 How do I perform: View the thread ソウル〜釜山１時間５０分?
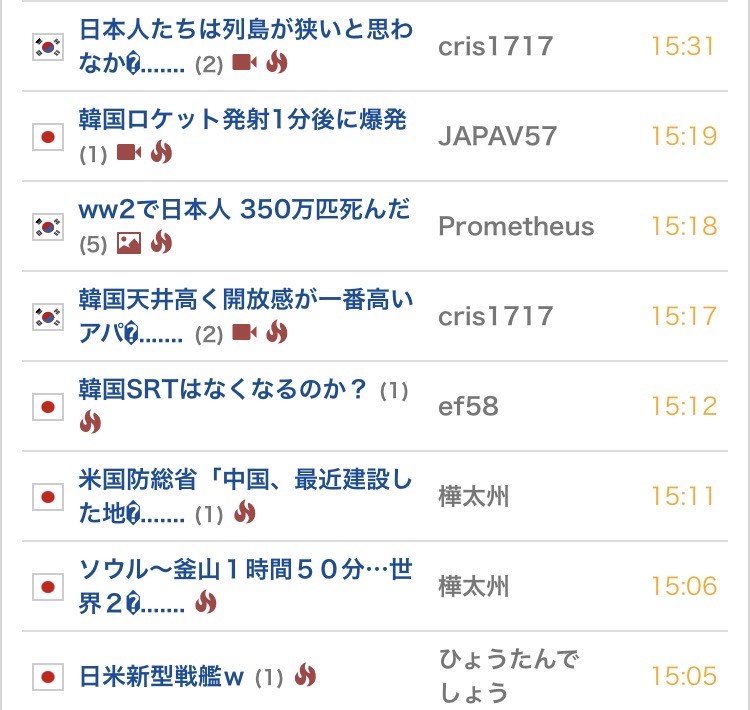[245, 570]
